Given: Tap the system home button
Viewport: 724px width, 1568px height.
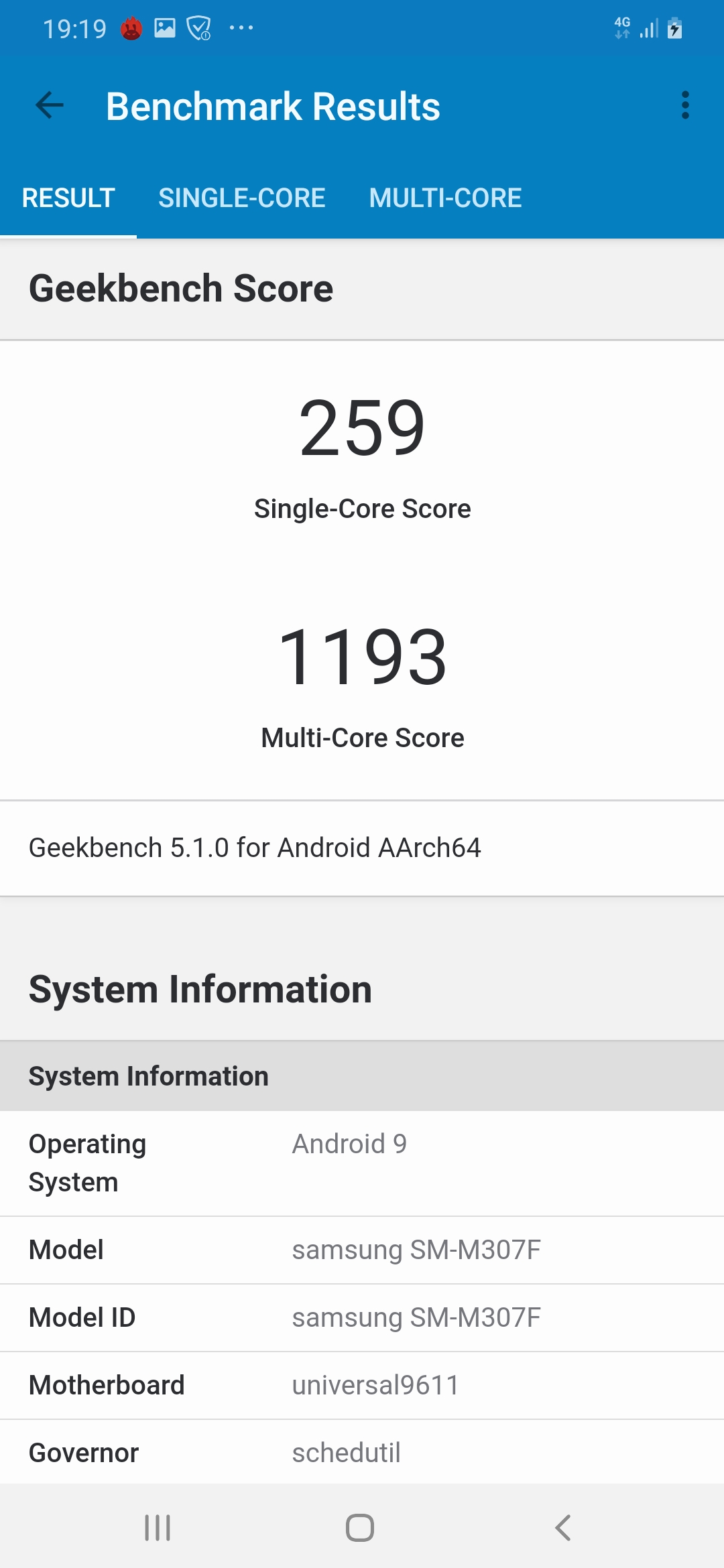Looking at the screenshot, I should click(x=360, y=1528).
